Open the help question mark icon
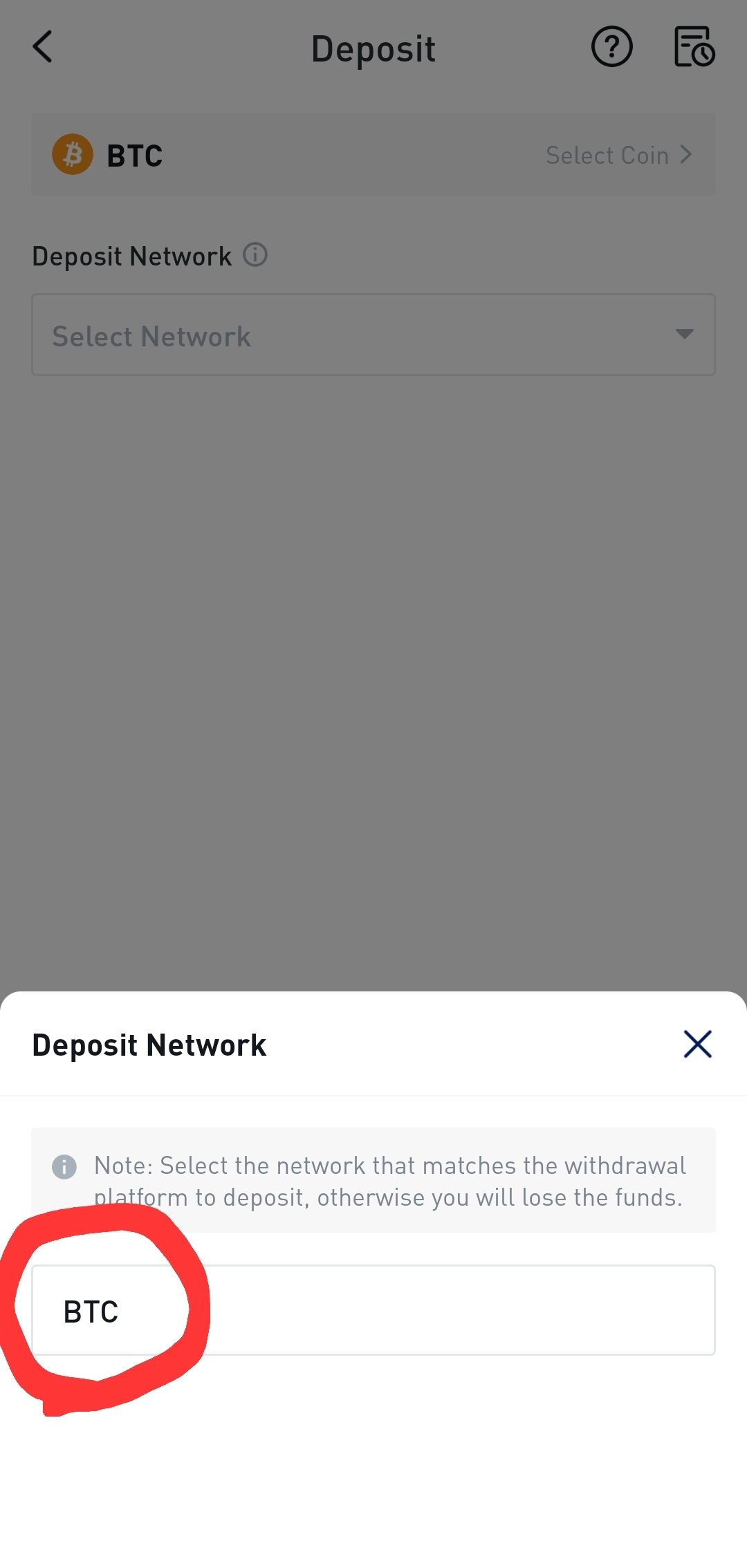The image size is (747, 1568). pos(611,47)
